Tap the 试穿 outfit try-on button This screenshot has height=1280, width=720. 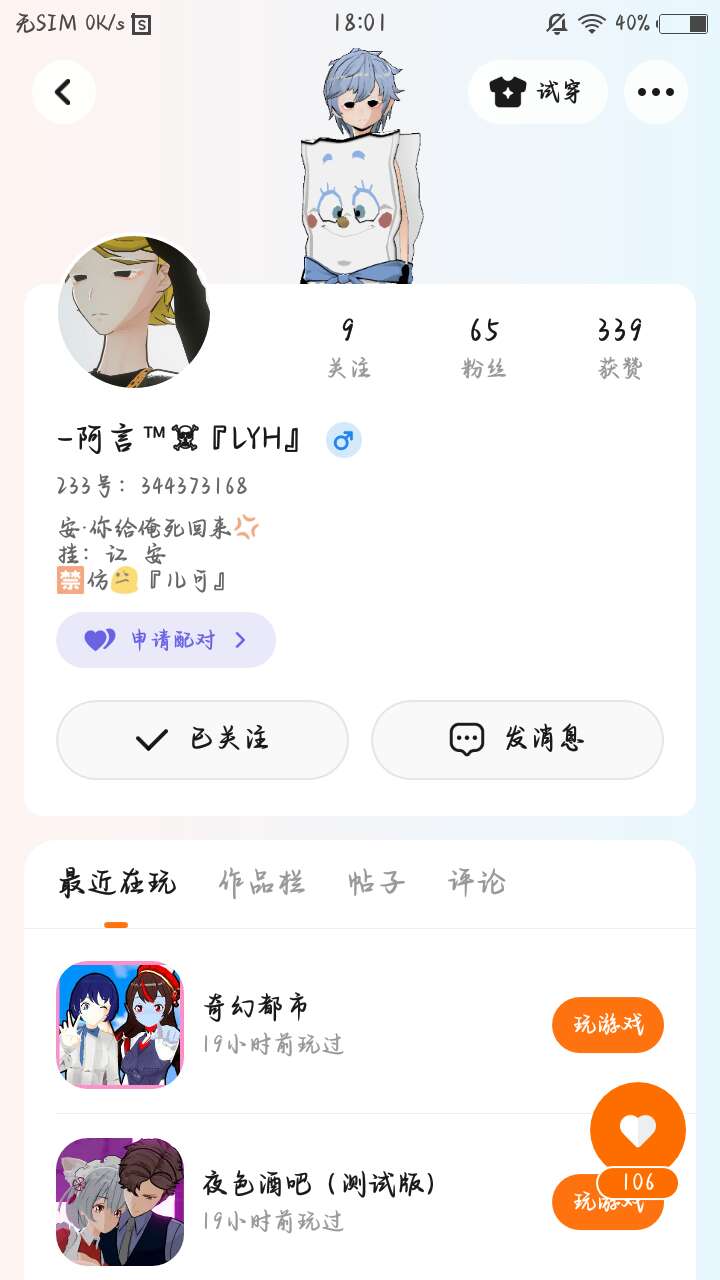point(537,92)
